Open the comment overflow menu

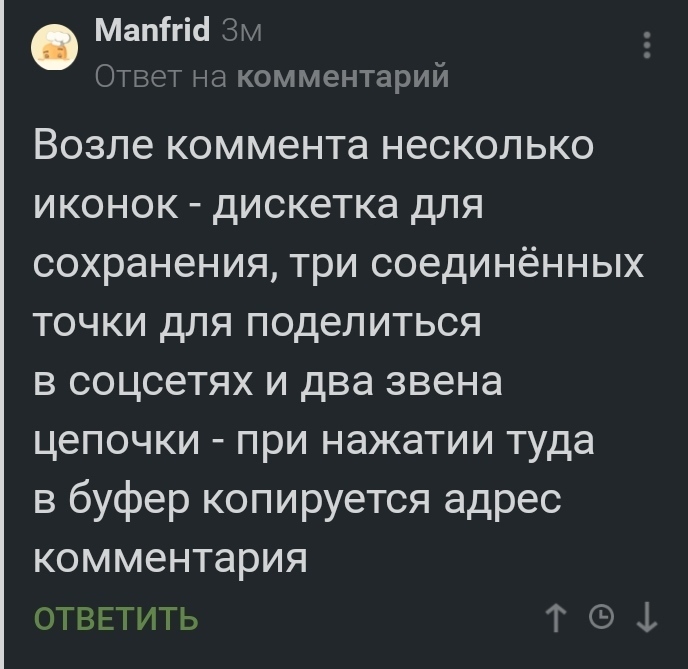pyautogui.click(x=647, y=47)
